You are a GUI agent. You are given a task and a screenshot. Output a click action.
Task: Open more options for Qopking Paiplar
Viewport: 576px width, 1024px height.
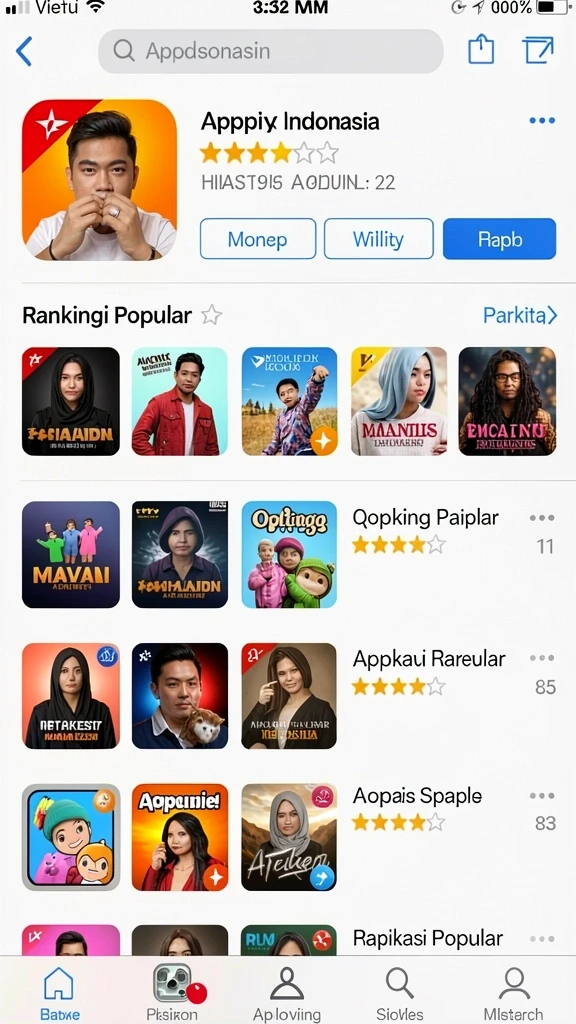click(x=542, y=518)
